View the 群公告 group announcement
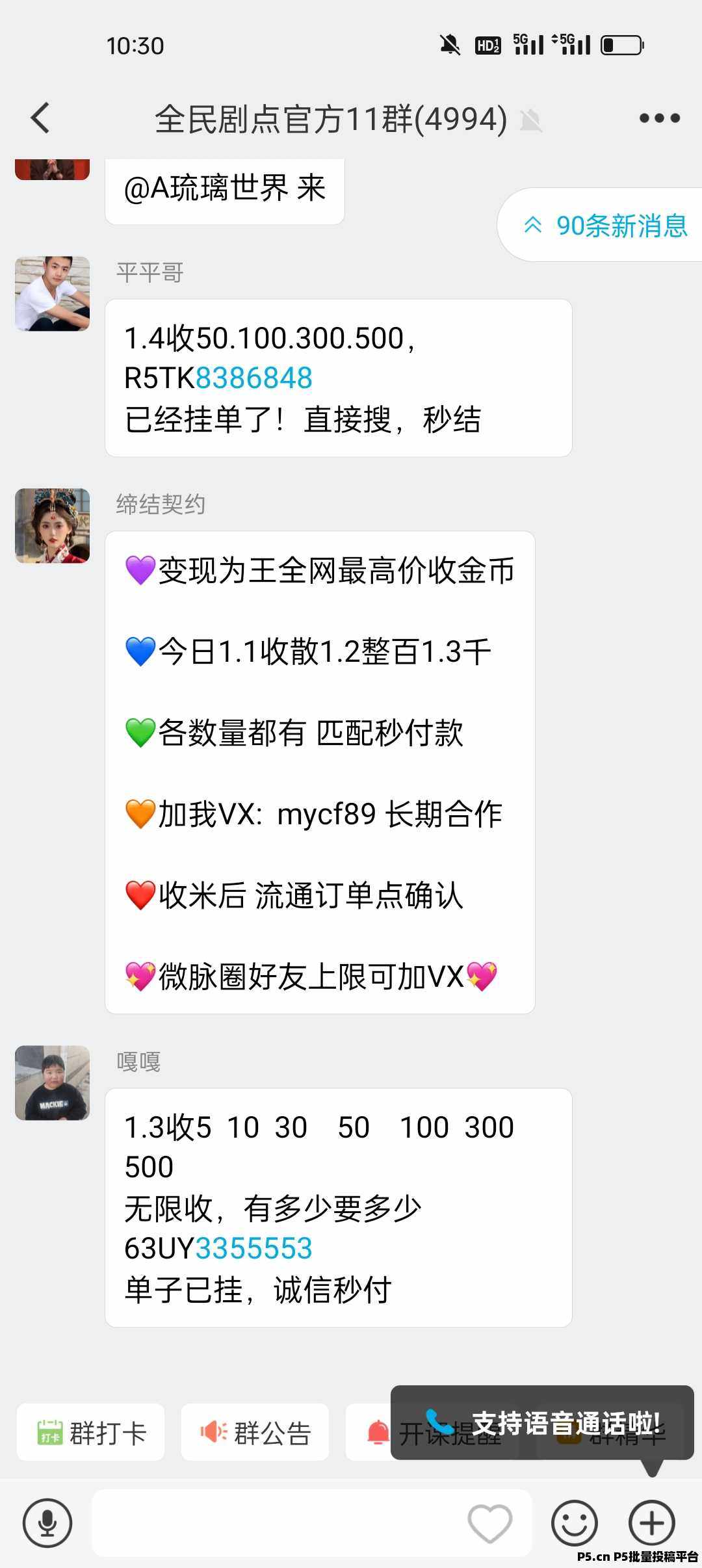702x1568 pixels. [255, 1433]
